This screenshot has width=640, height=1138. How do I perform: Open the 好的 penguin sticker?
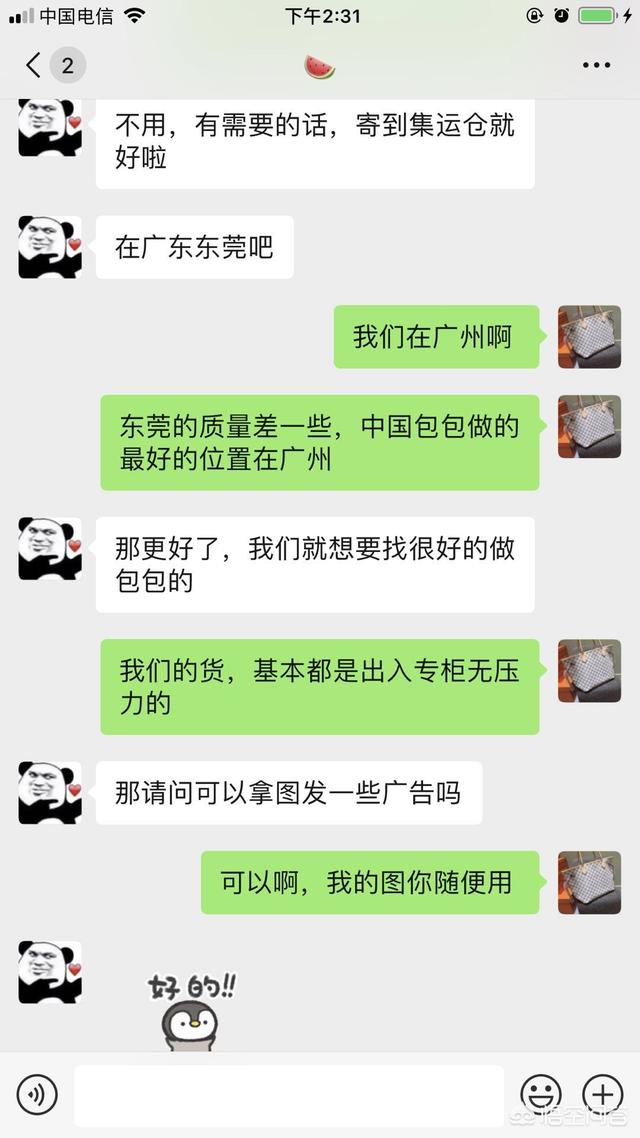tap(190, 1010)
